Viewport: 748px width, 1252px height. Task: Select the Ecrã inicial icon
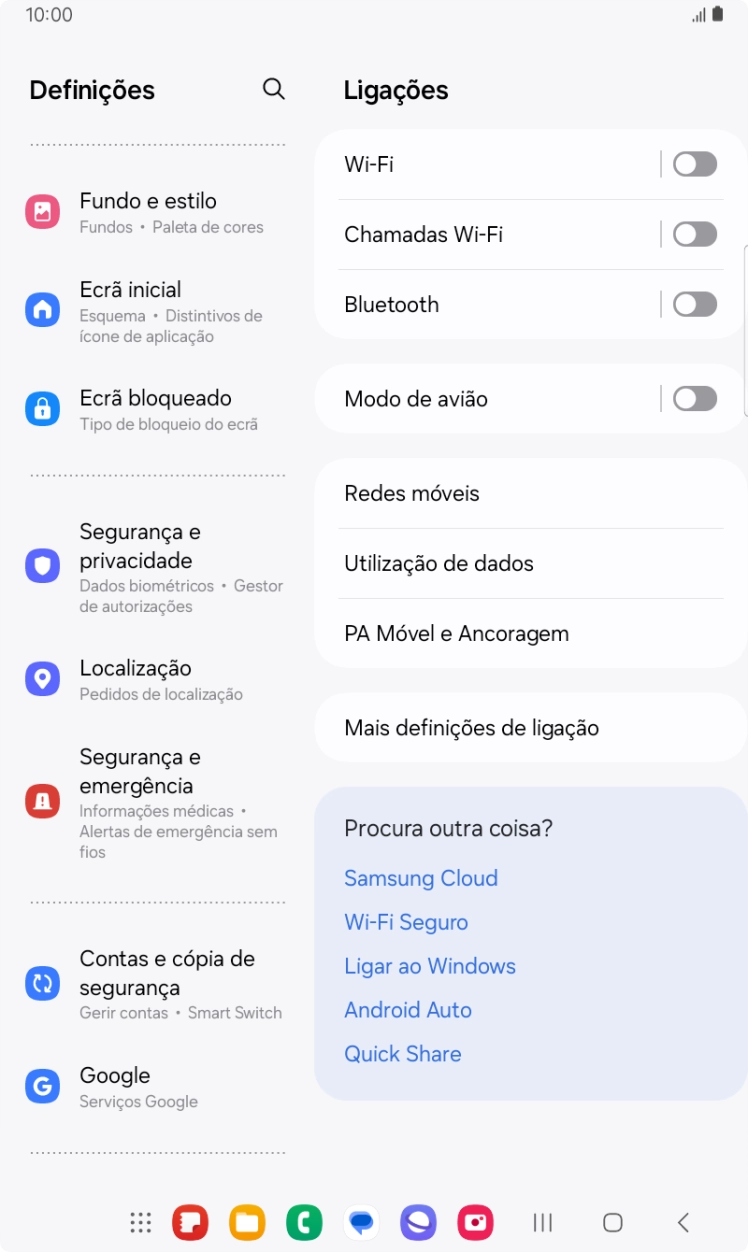42,309
